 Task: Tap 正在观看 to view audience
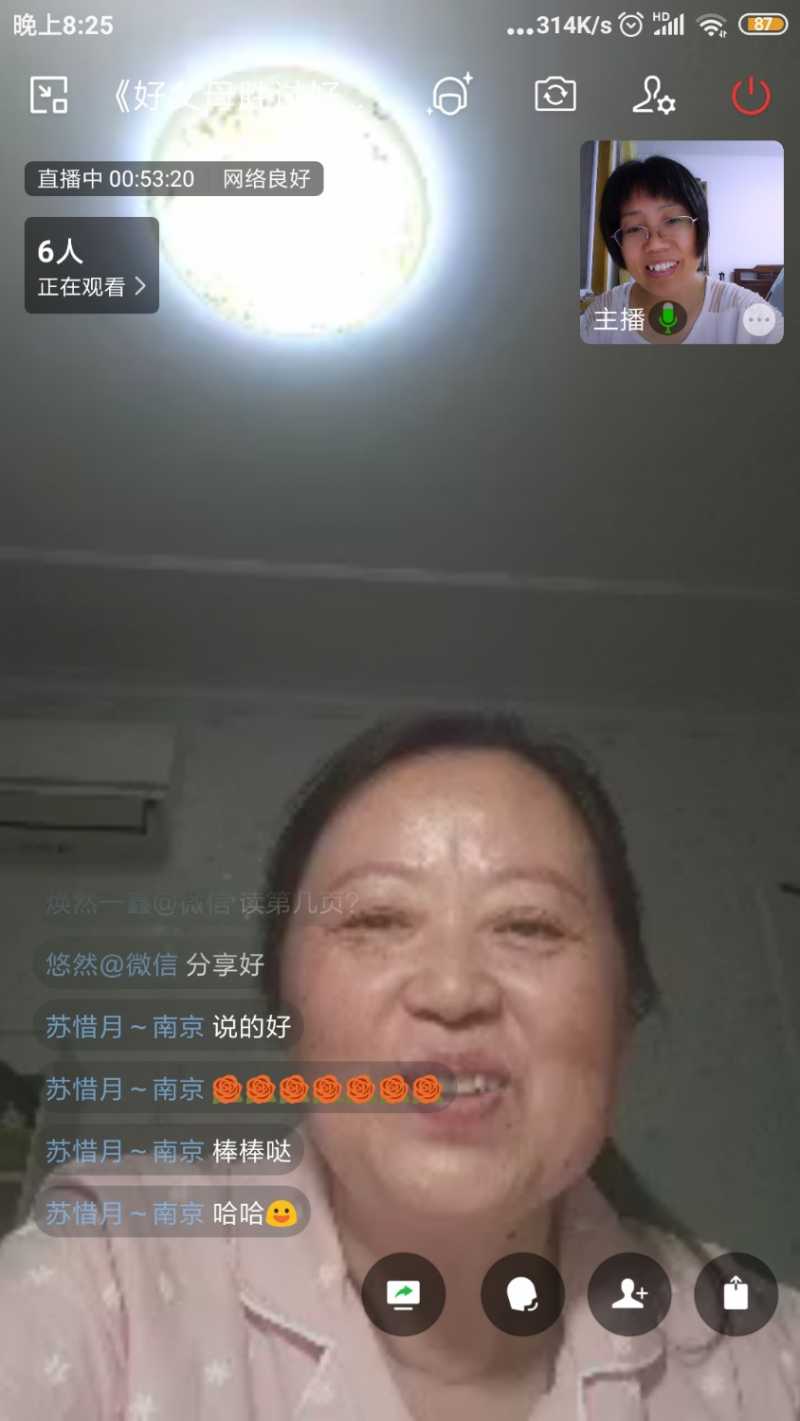pos(85,283)
